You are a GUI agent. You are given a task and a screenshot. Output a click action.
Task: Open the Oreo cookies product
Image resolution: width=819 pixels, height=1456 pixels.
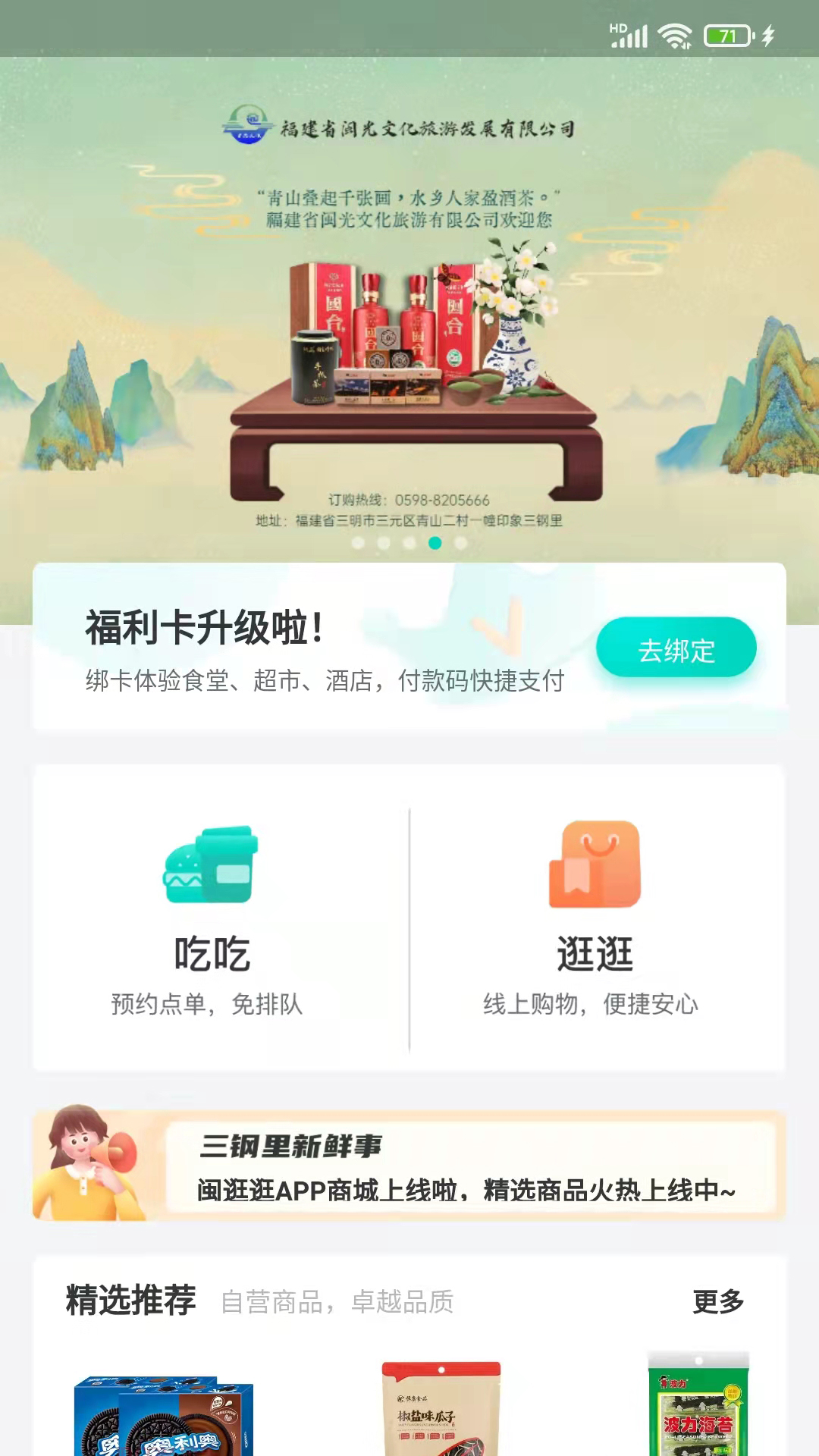[164, 1415]
